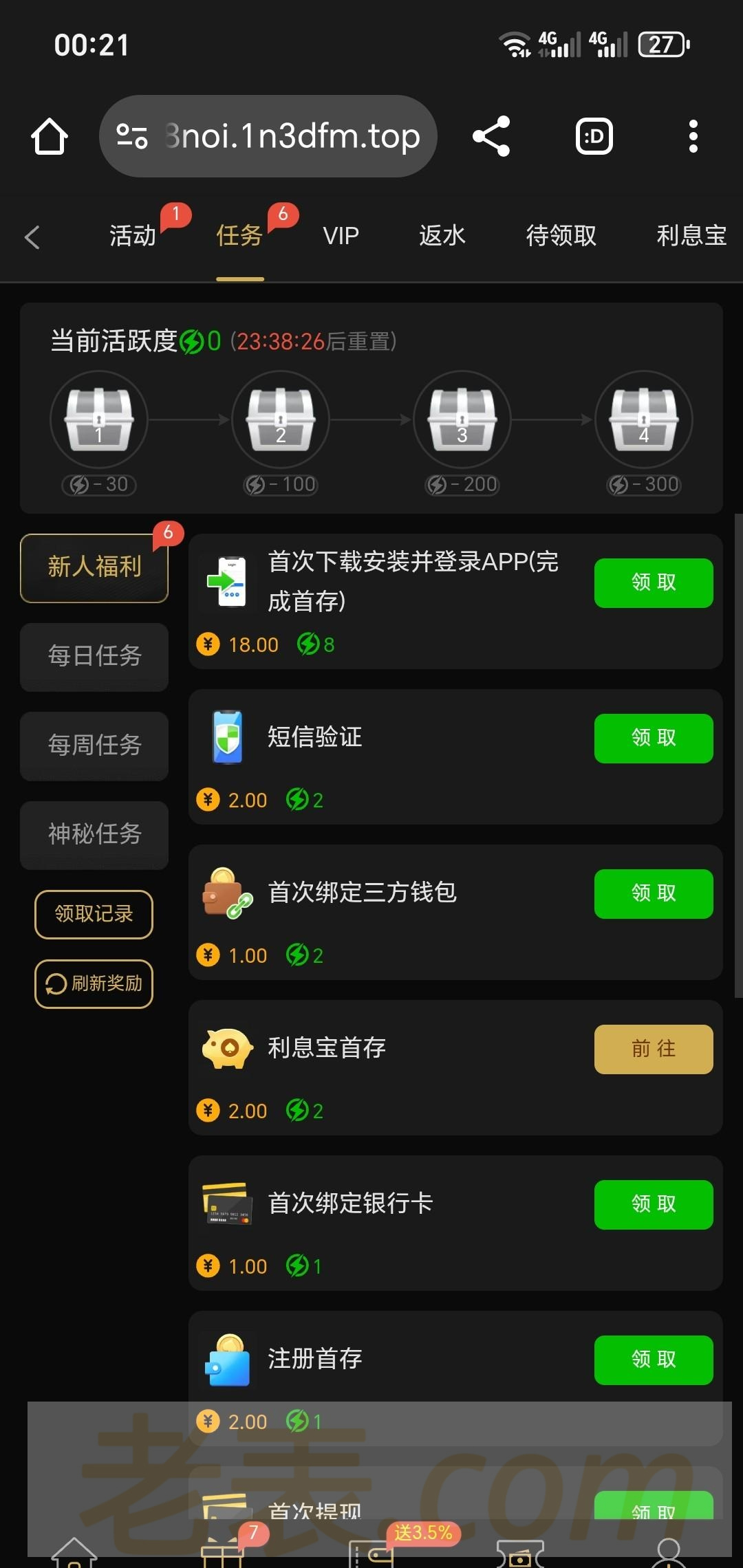
Task: Select the 每日任务 category
Action: 94,656
